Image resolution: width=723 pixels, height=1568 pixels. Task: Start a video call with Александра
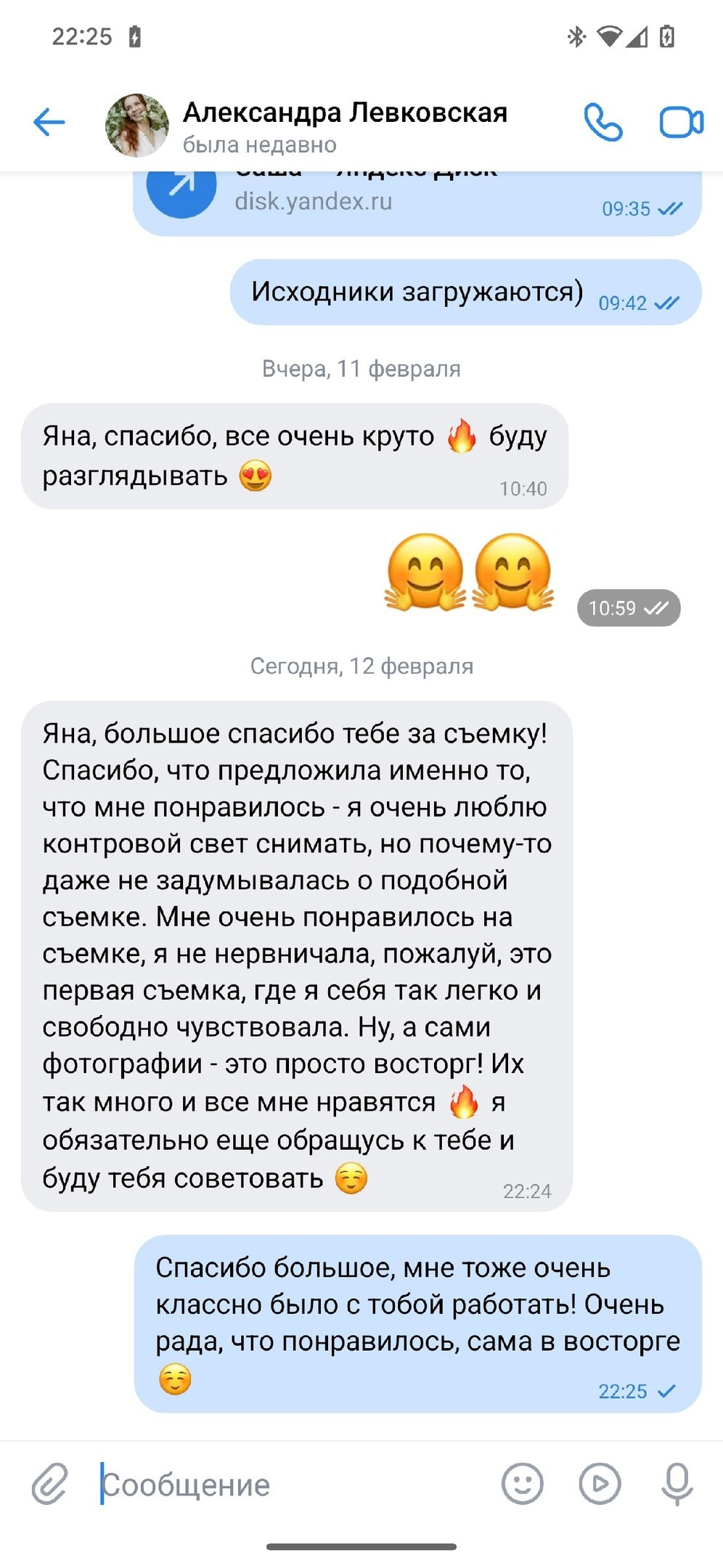[x=681, y=122]
